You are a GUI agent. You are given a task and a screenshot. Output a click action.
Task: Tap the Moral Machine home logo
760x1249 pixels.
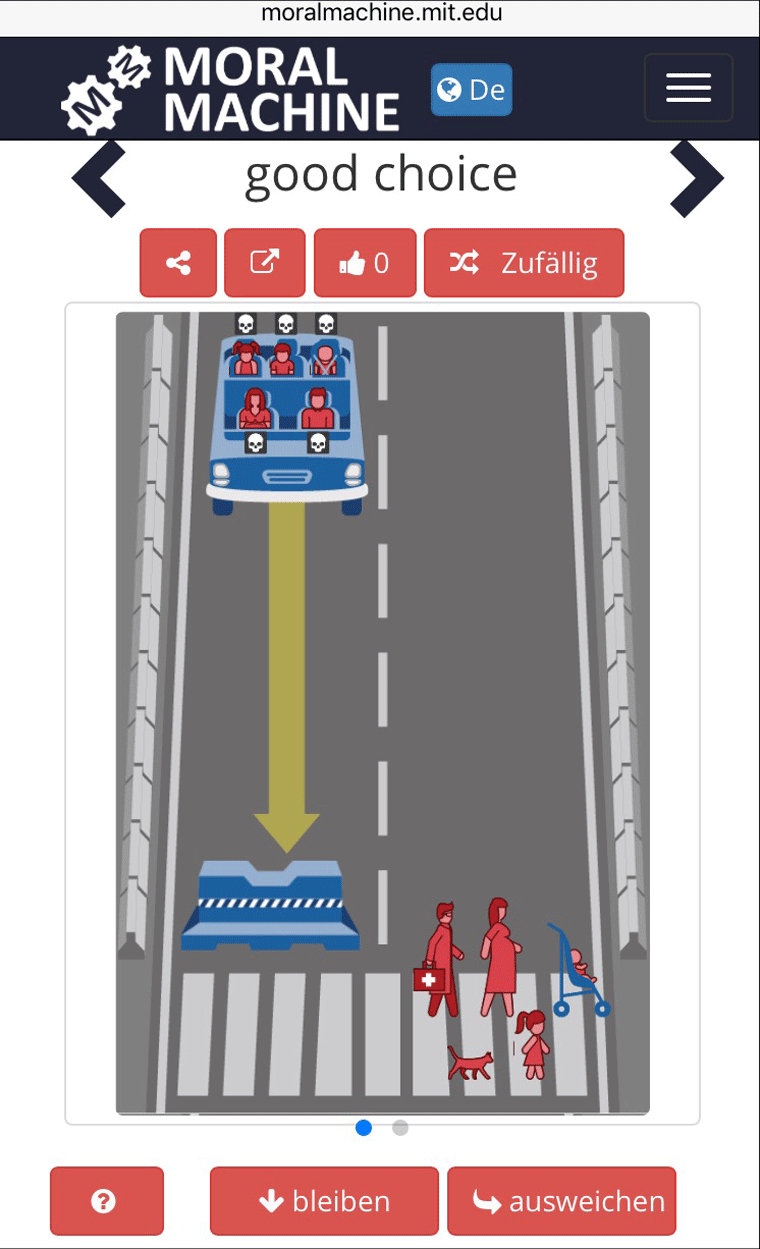[x=231, y=90]
